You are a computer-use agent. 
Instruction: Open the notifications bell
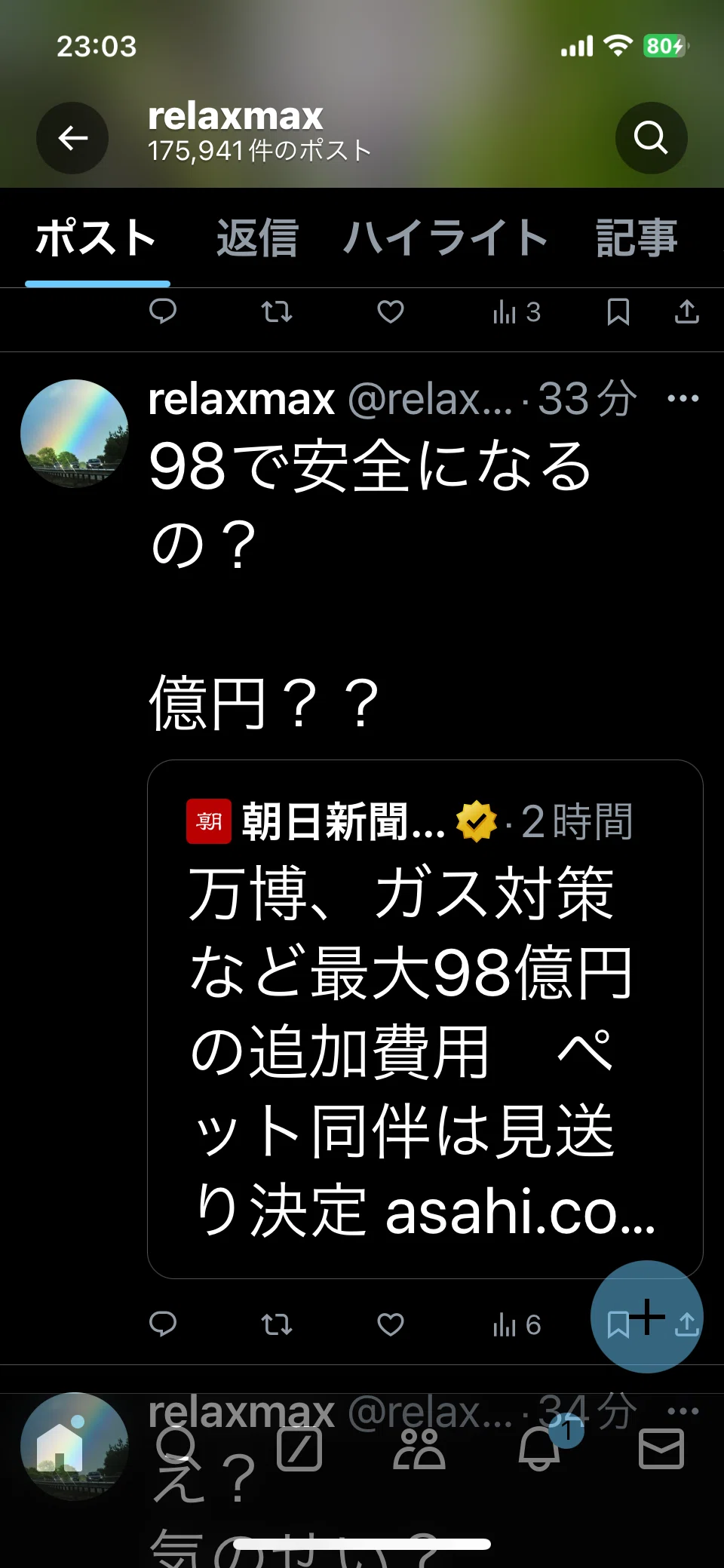pos(540,1449)
